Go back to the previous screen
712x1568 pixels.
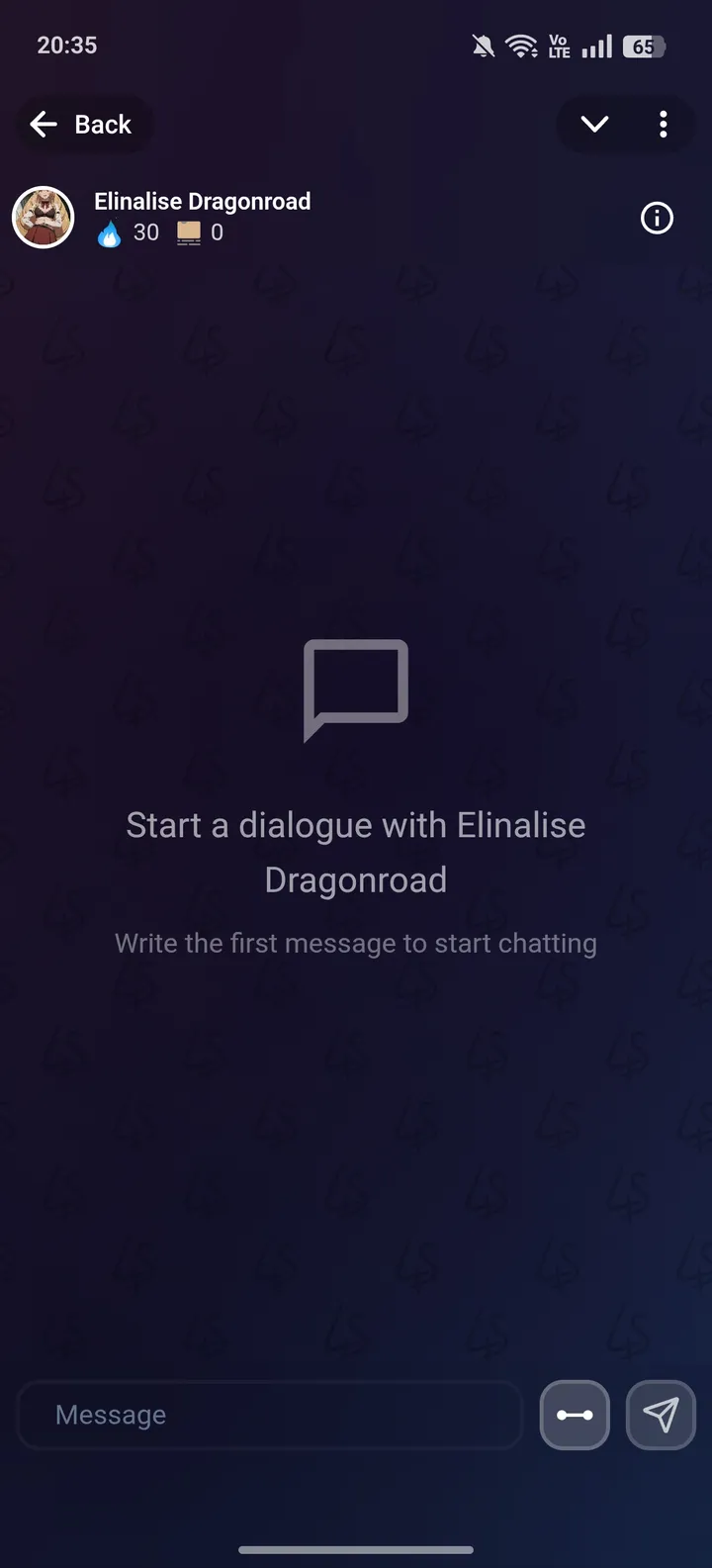[81, 125]
